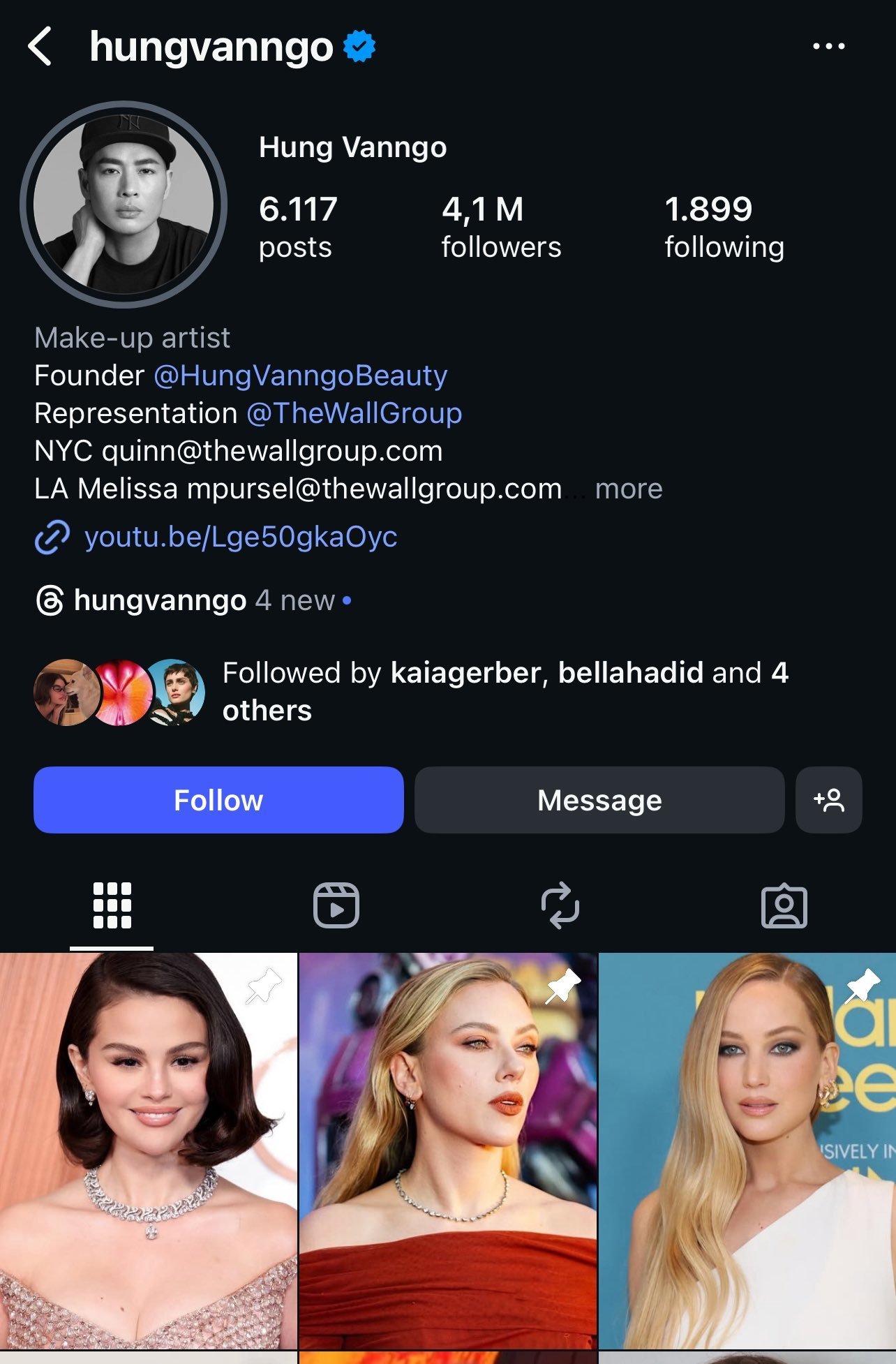Go back using the top-left arrow
The height and width of the screenshot is (1364, 896).
pyautogui.click(x=40, y=47)
